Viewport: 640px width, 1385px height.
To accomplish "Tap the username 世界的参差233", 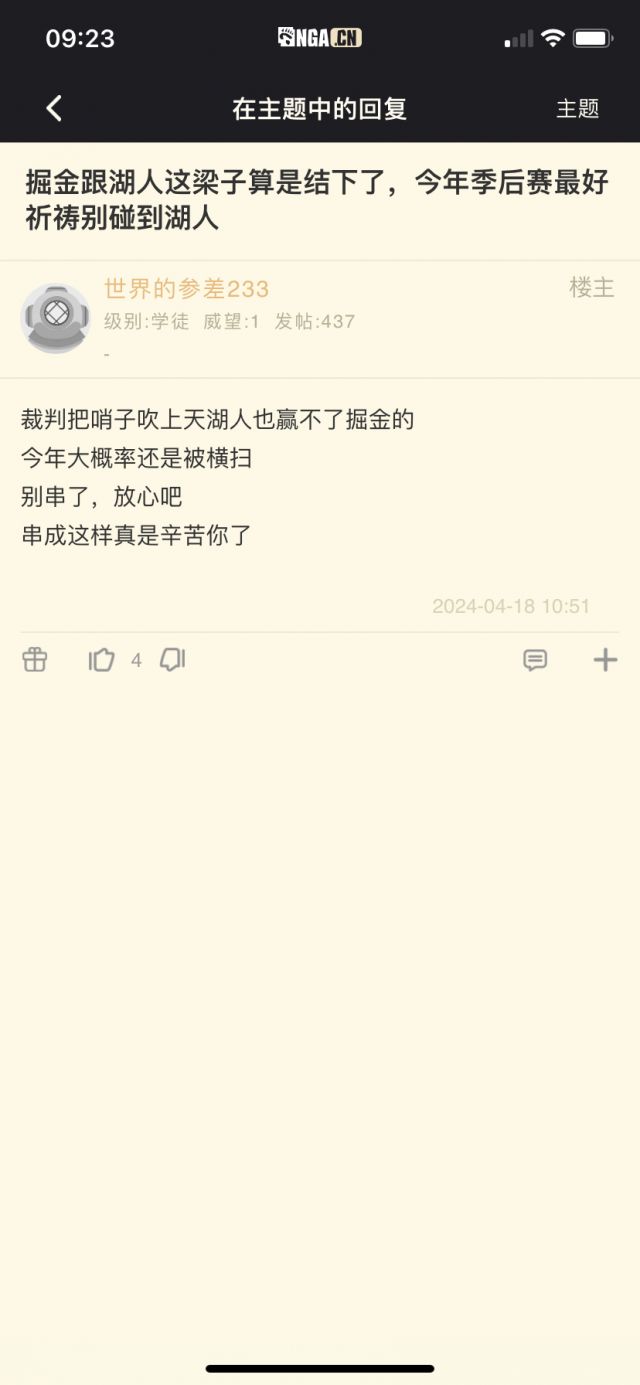I will pos(187,289).
